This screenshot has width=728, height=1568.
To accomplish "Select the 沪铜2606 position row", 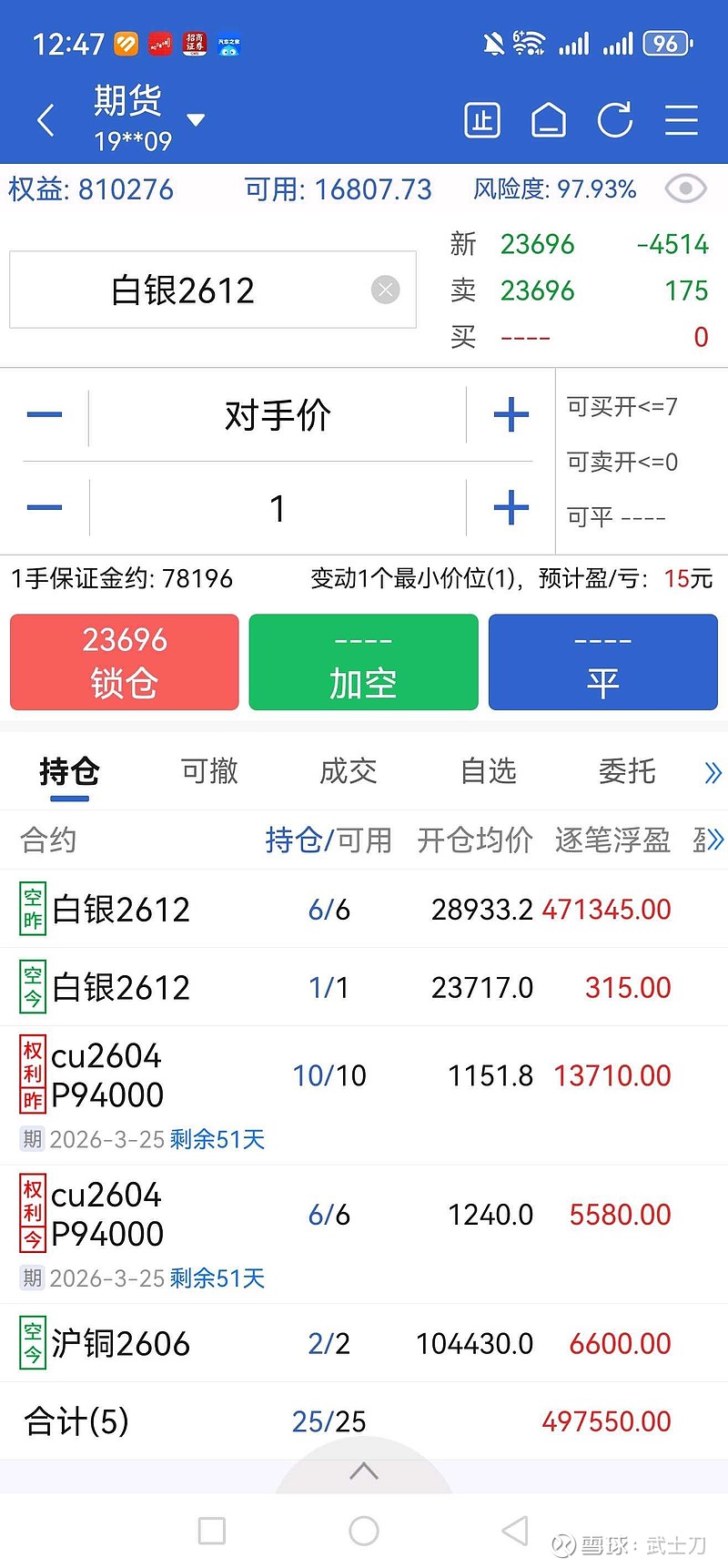I will [364, 1343].
